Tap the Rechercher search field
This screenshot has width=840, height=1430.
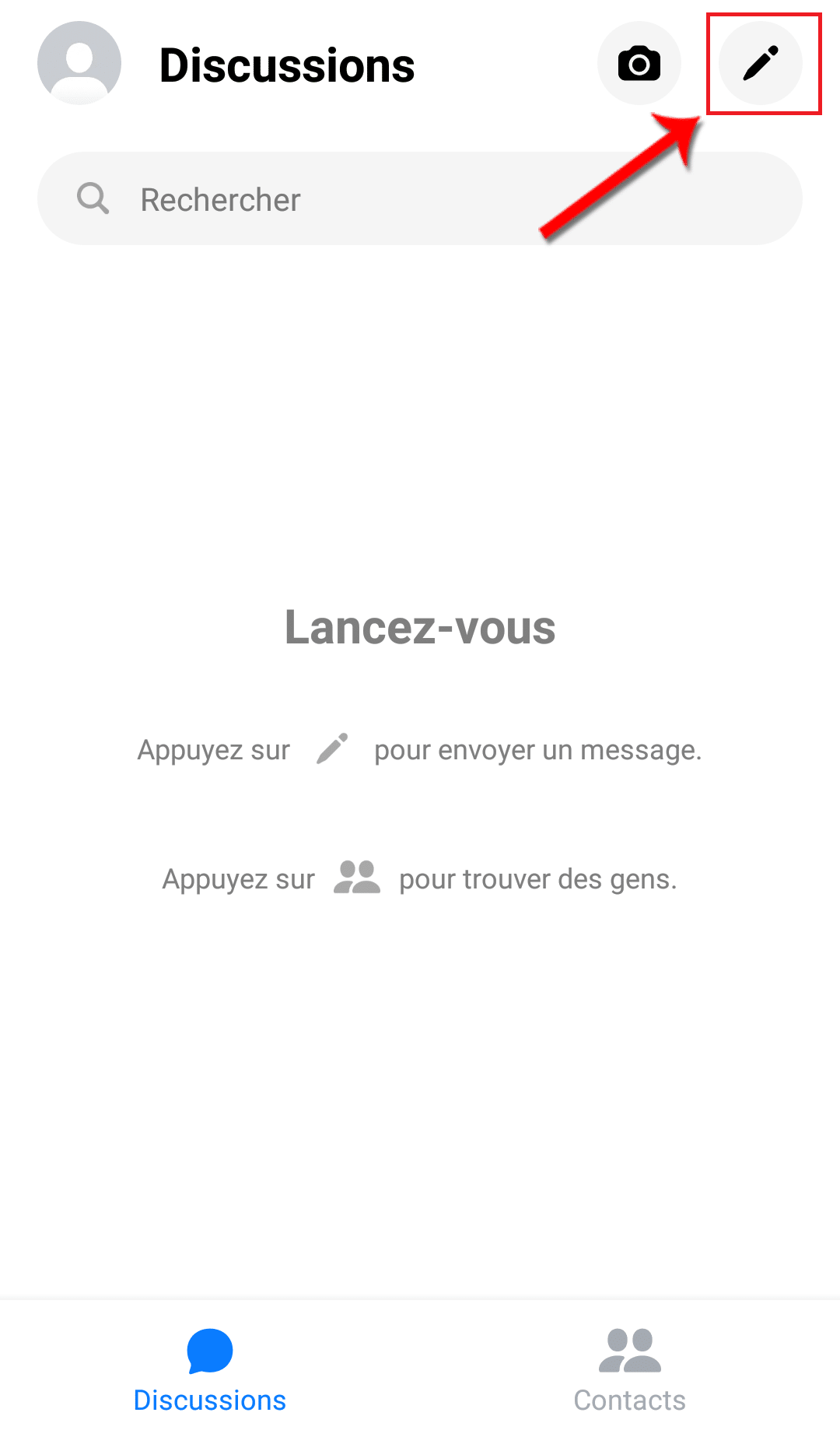[420, 198]
